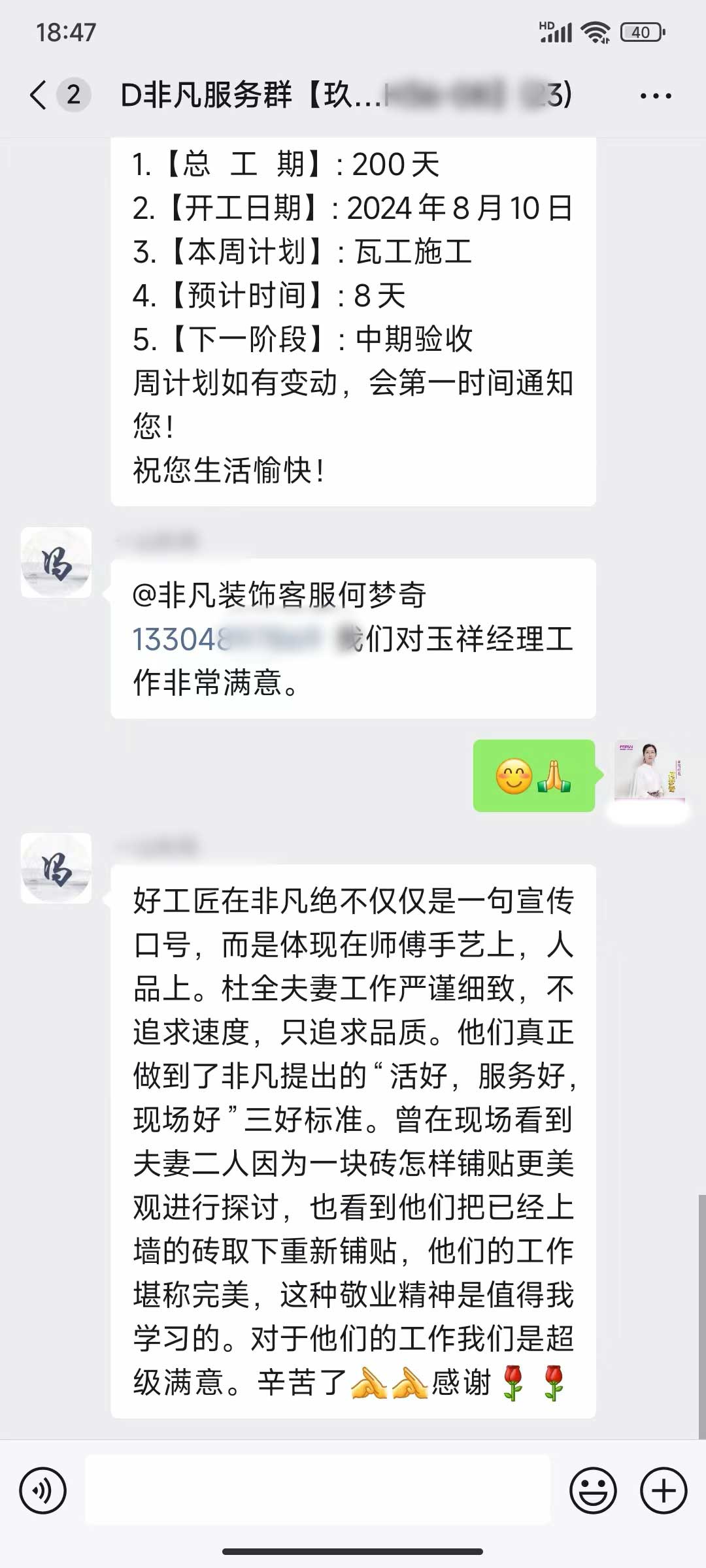Open avatar beside the 好工匠在非凡 message
The image size is (706, 1568).
point(56,868)
